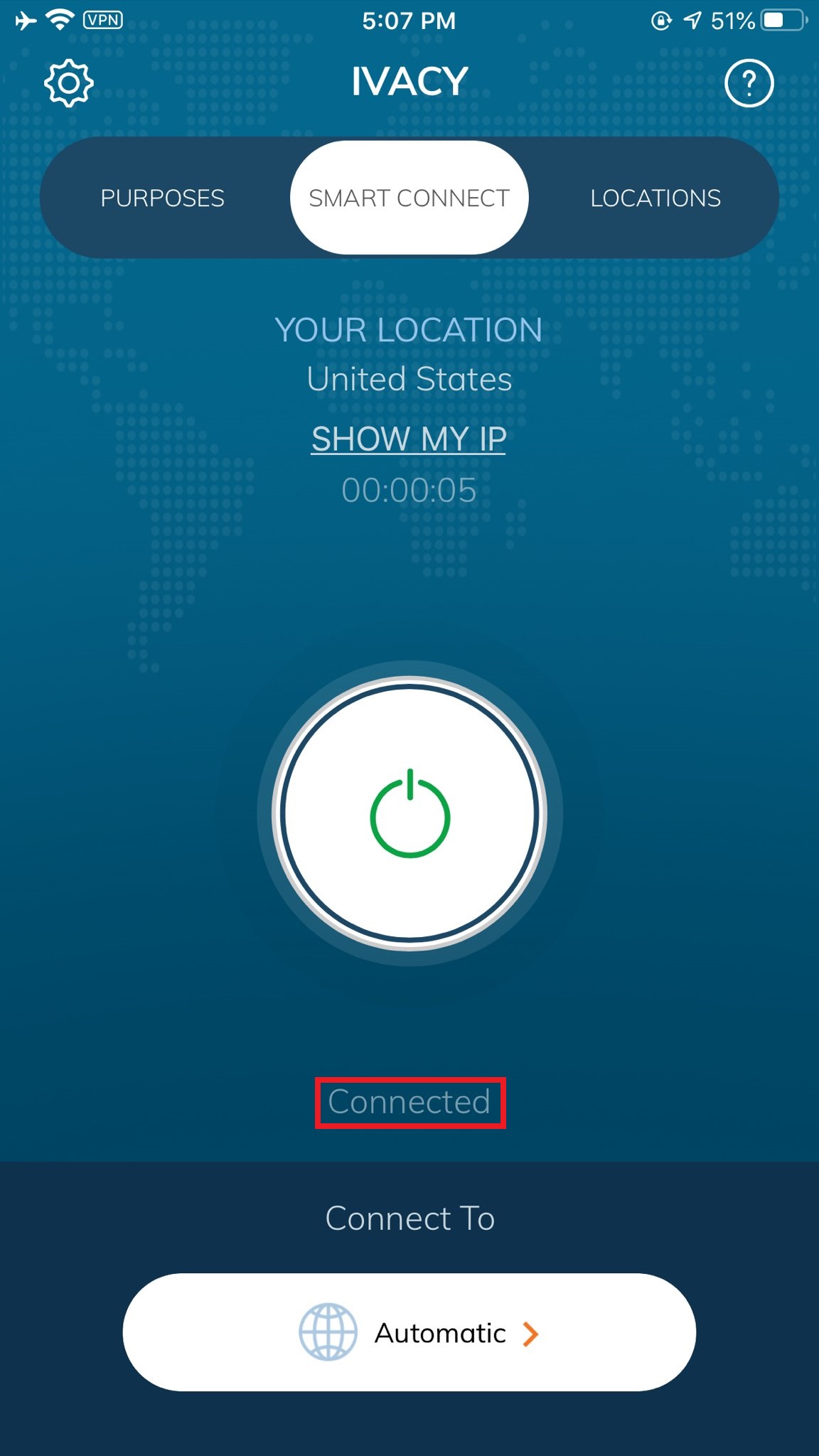Disconnect VPN with the power button
Screen dimensions: 819x1456
(x=409, y=813)
